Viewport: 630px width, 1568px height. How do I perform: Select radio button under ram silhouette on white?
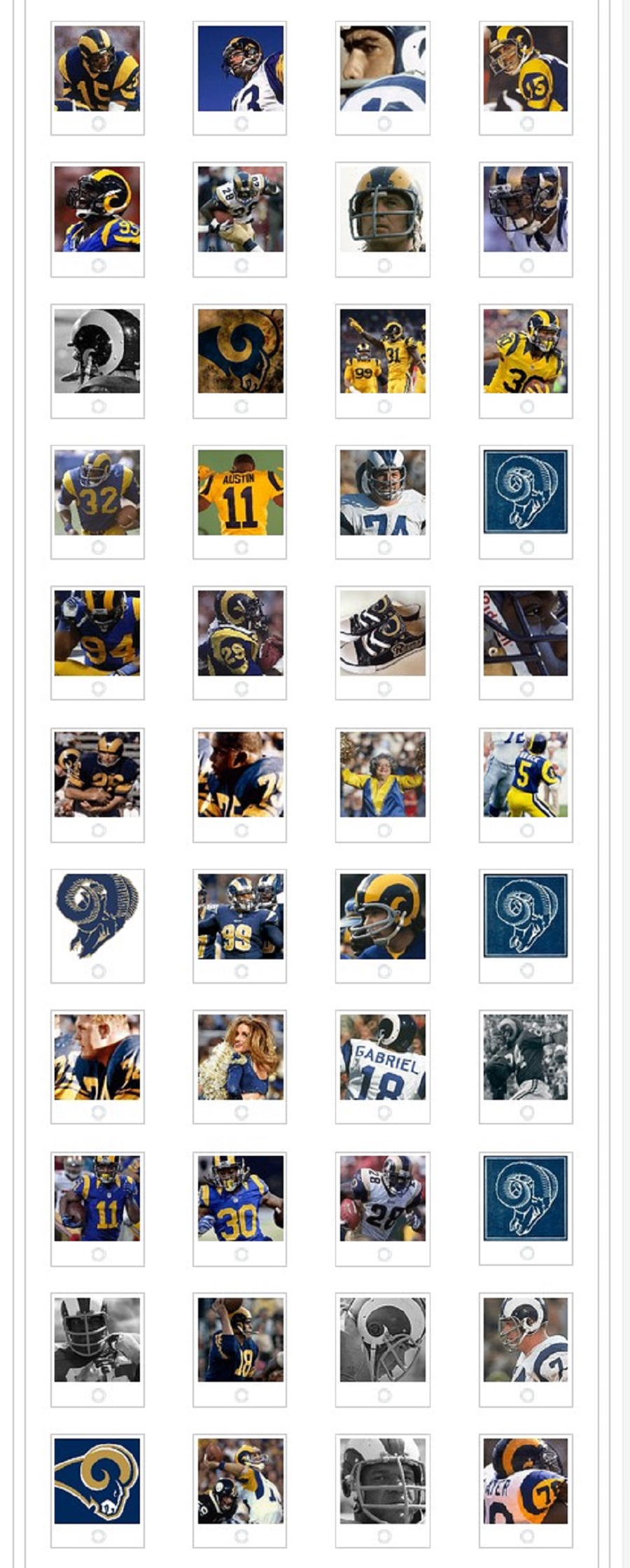click(99, 971)
